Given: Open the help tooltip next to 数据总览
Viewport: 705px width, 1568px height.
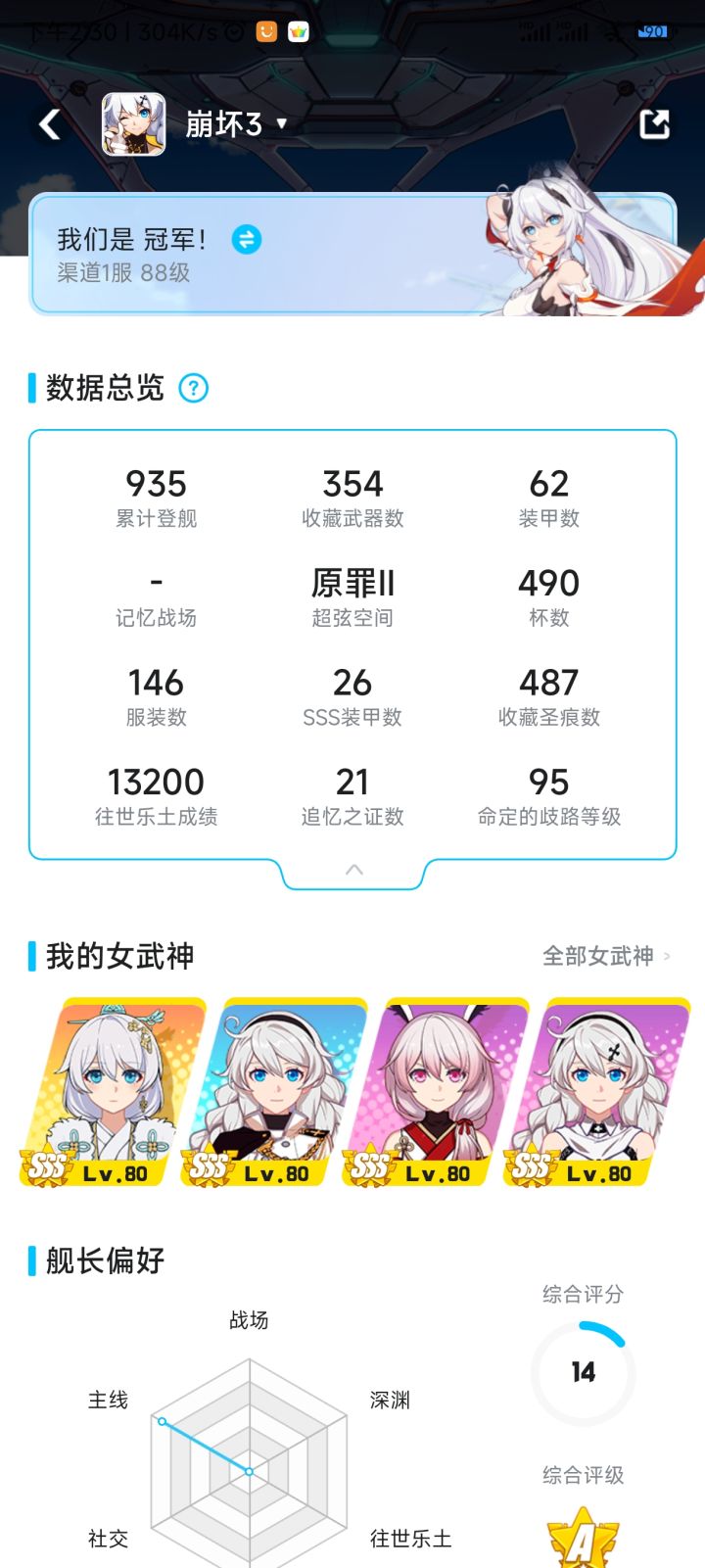Looking at the screenshot, I should (x=195, y=388).
